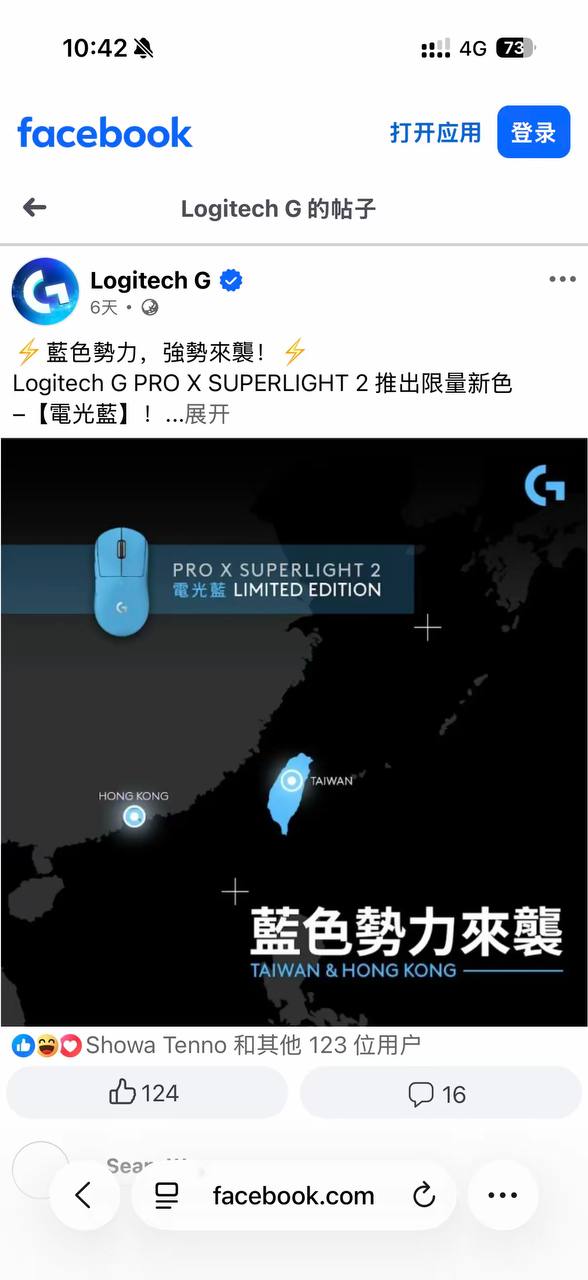View who reacted: Showa Tenno 和其他 123 位用户

click(253, 1046)
